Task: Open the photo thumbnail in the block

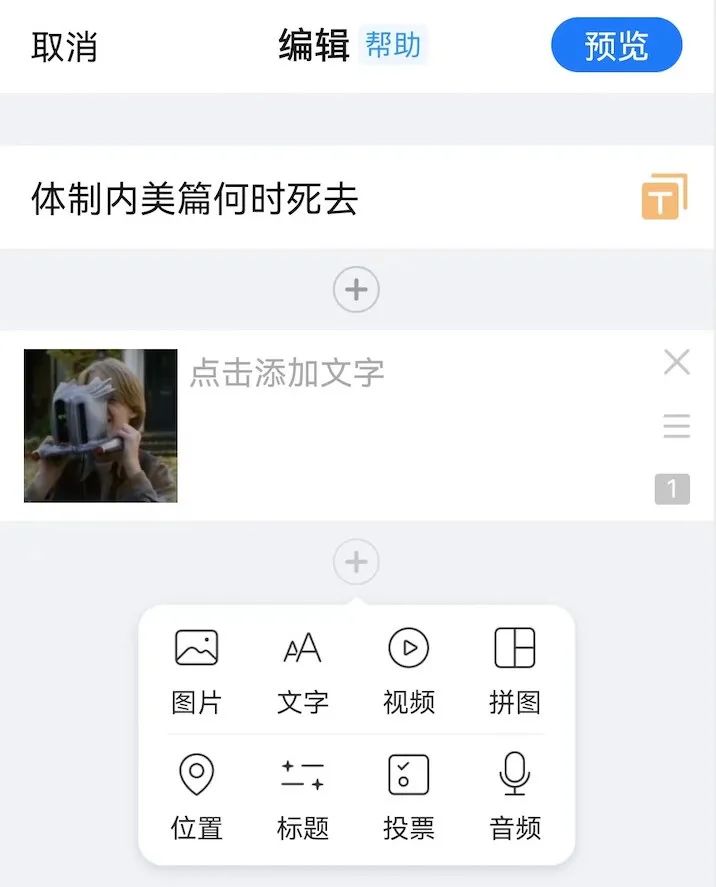Action: pyautogui.click(x=101, y=425)
